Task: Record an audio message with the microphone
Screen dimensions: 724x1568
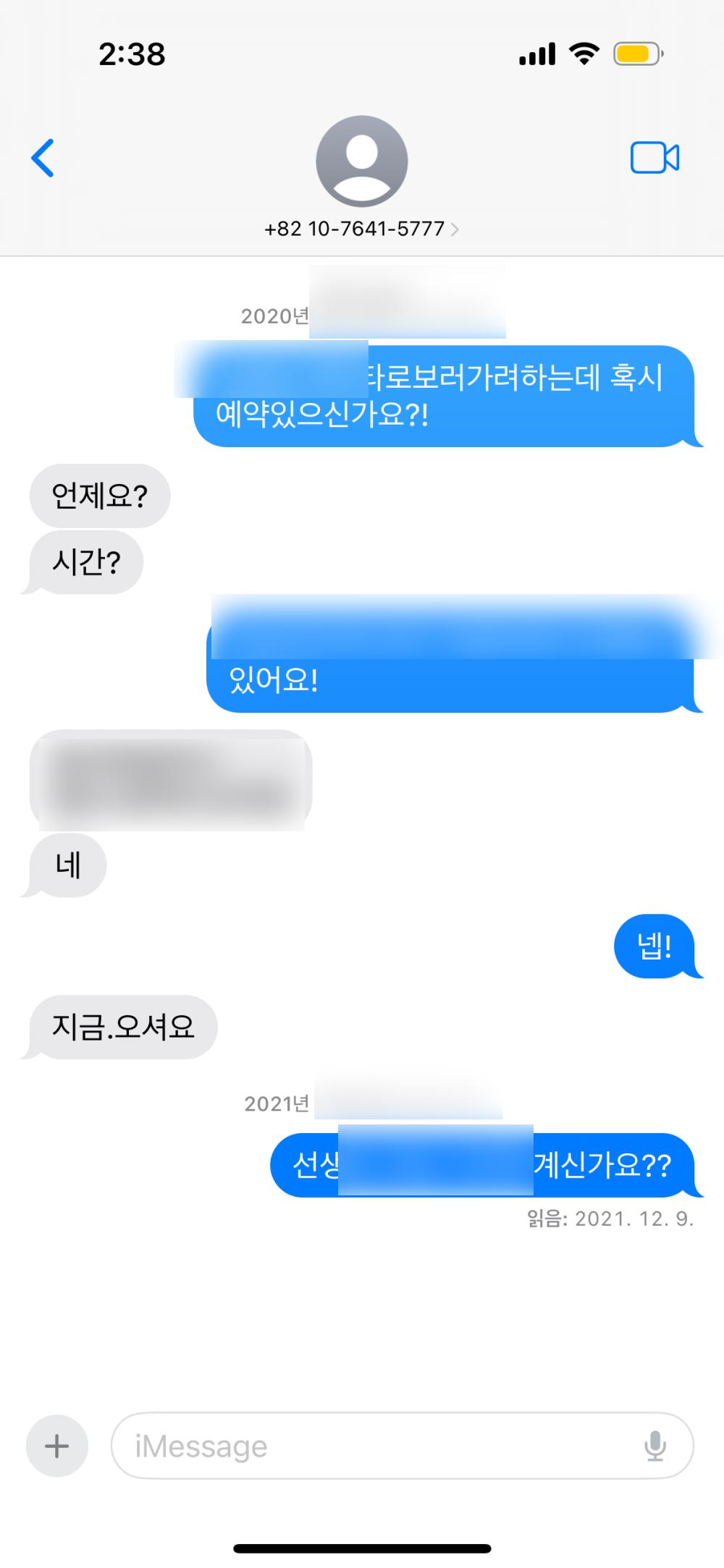Action: (655, 1446)
